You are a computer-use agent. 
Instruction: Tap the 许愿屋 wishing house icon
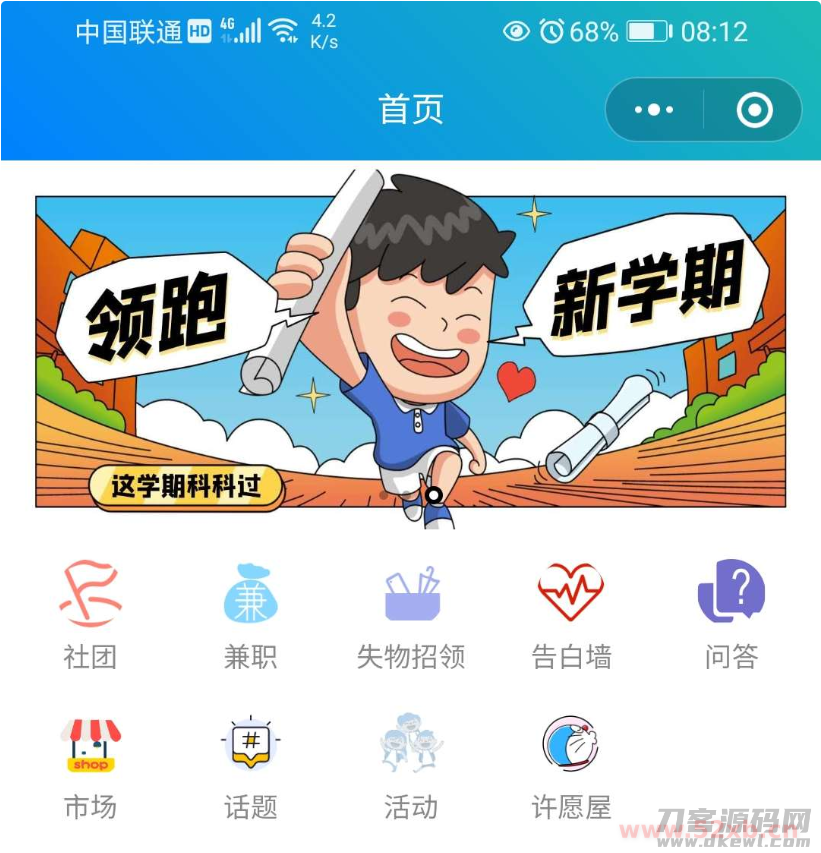571,745
